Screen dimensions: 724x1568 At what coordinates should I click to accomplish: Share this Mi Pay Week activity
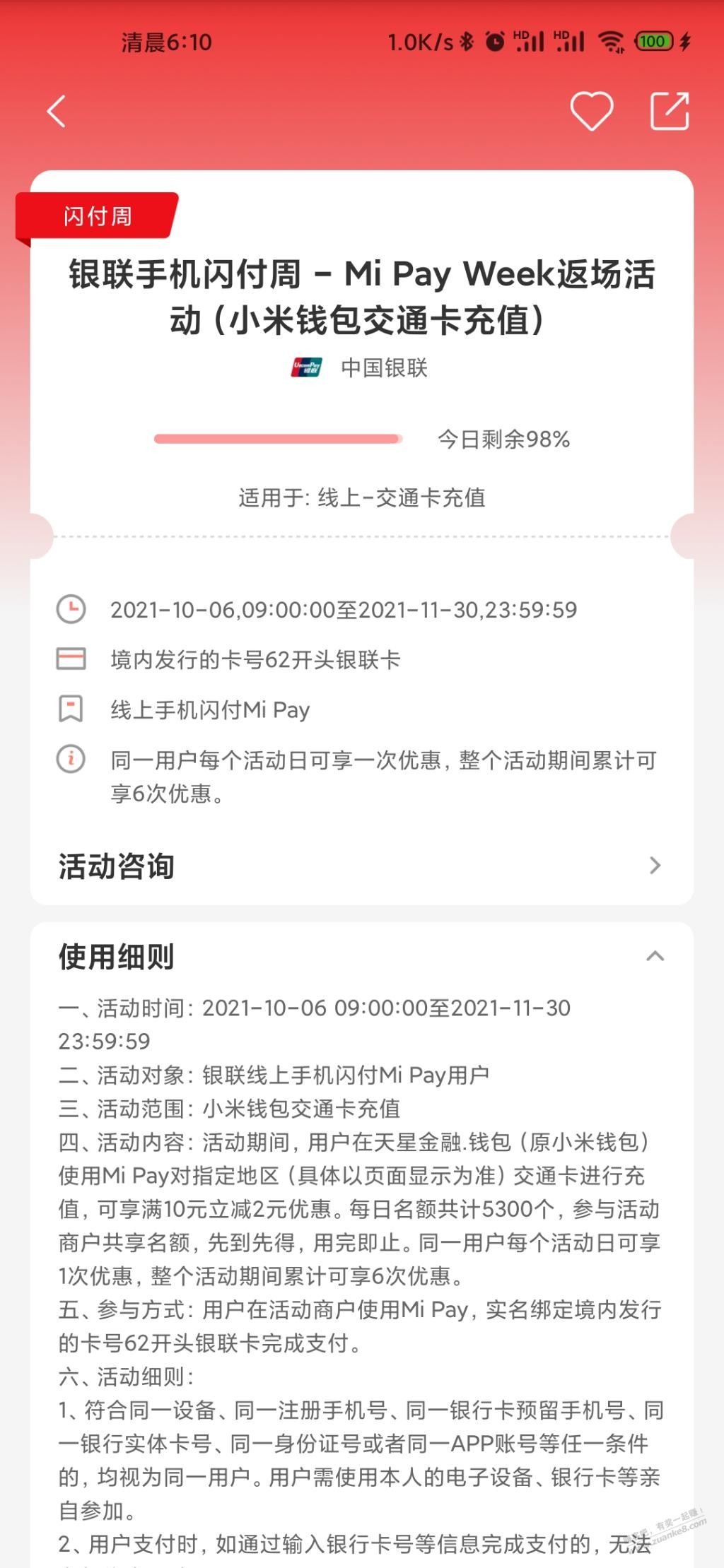(x=669, y=112)
